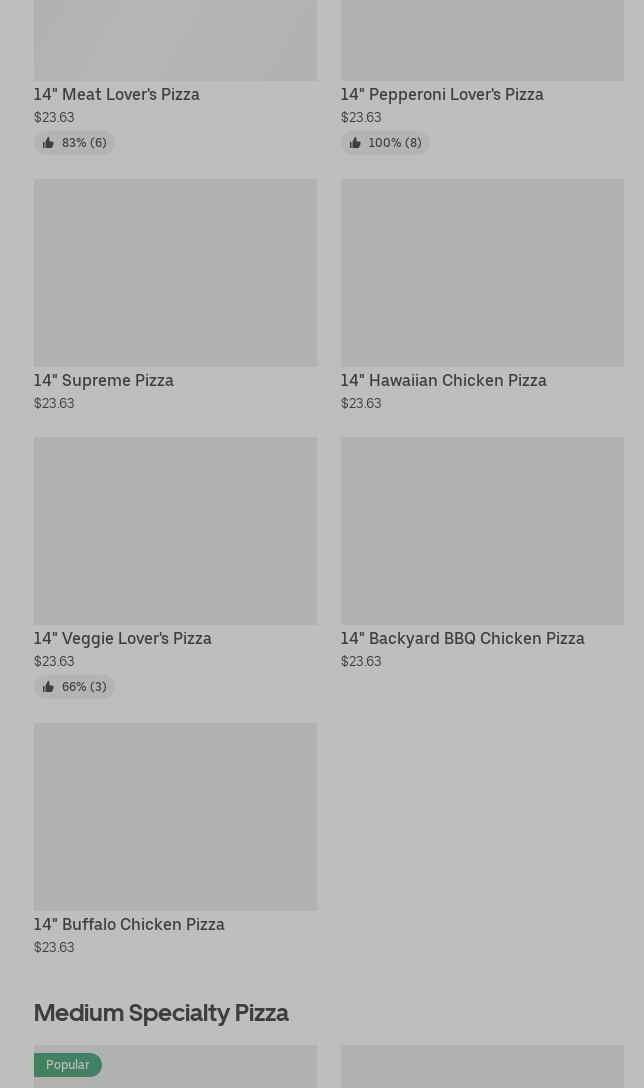Select the 14" Buffalo Chicken Pizza
644x1088 pixels.
tap(175, 840)
